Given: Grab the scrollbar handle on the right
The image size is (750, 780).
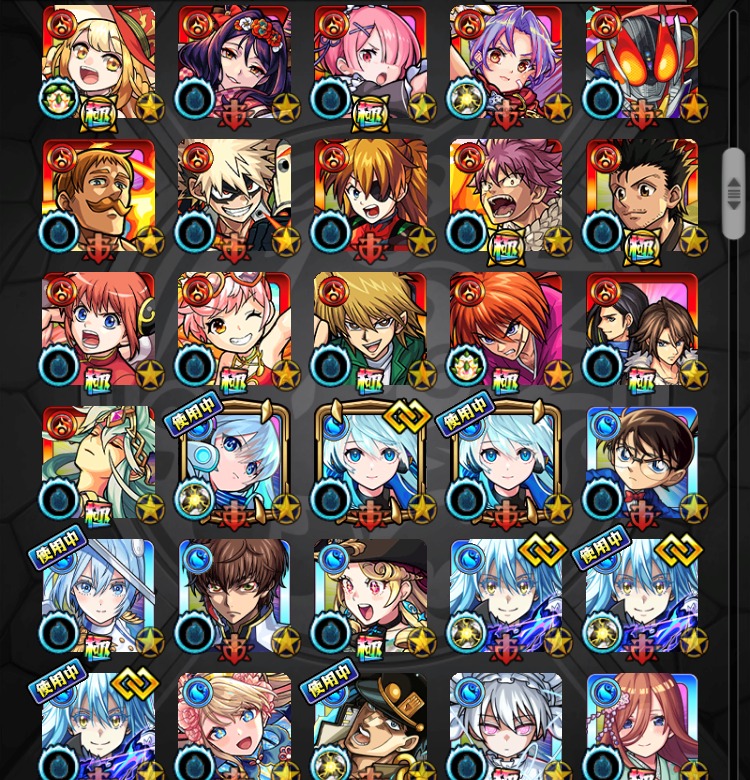Looking at the screenshot, I should [x=733, y=195].
